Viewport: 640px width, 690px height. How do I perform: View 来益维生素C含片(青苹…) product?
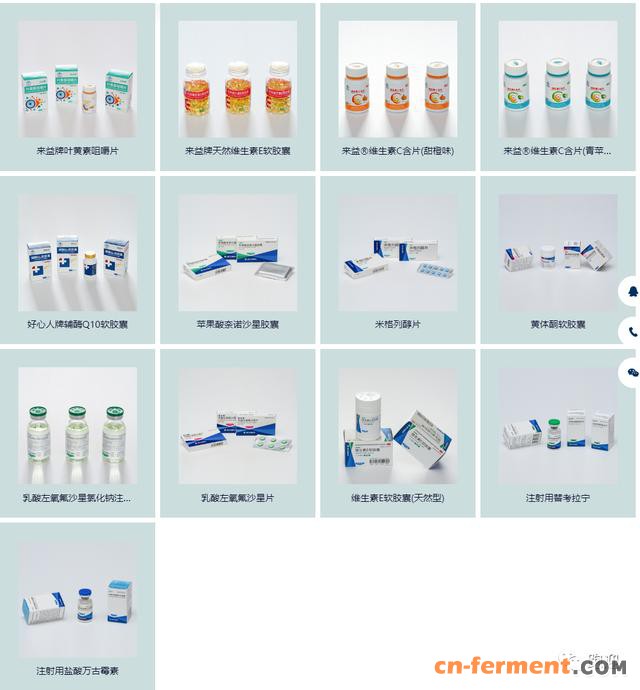tap(558, 85)
